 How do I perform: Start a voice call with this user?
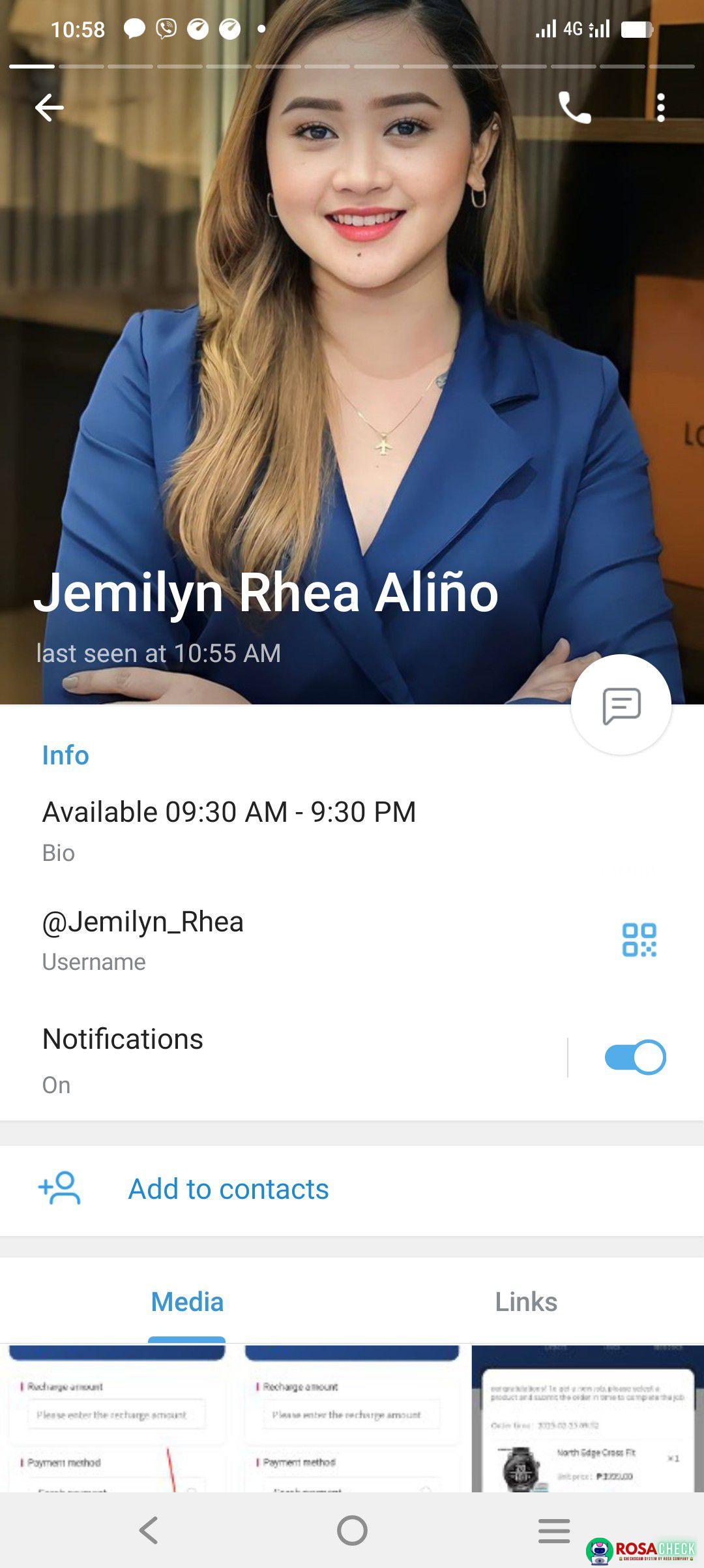point(574,108)
